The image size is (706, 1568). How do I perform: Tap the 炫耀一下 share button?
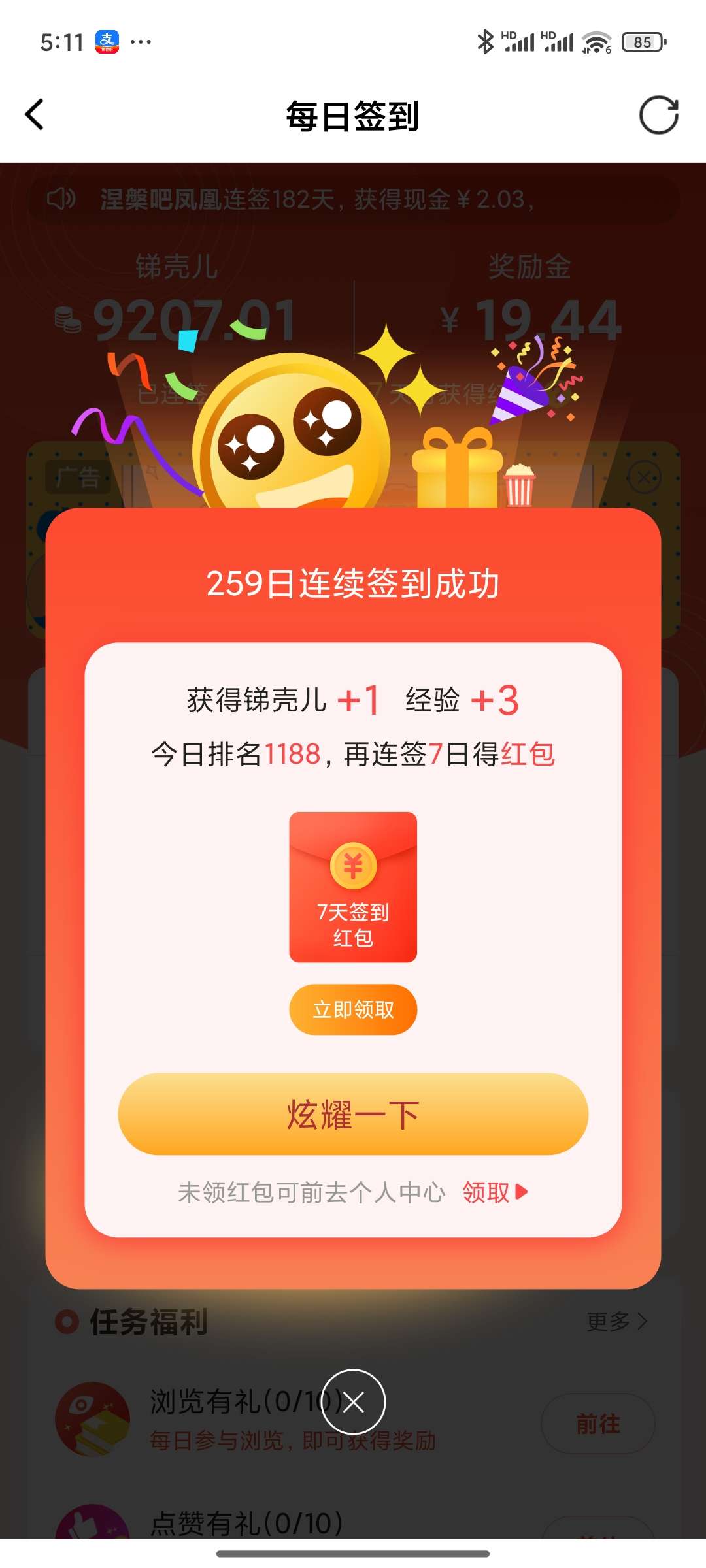(353, 1114)
